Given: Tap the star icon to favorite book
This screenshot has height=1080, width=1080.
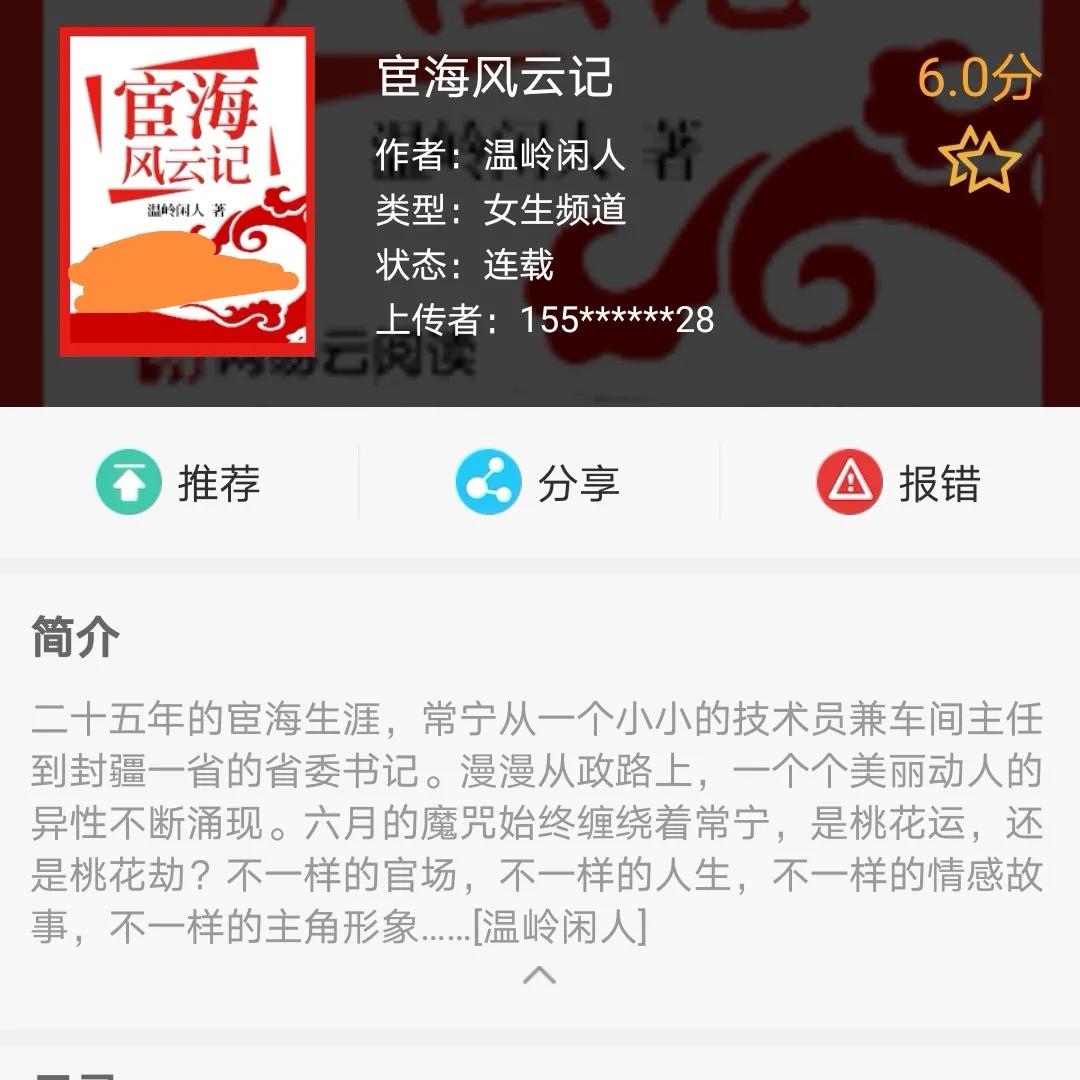Looking at the screenshot, I should point(979,160).
